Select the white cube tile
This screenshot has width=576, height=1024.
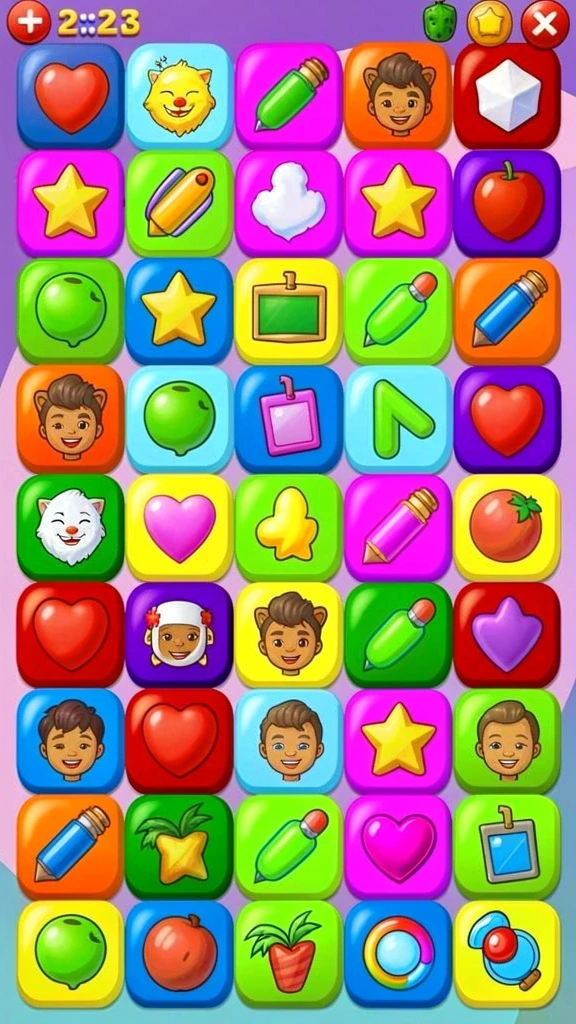[x=507, y=95]
